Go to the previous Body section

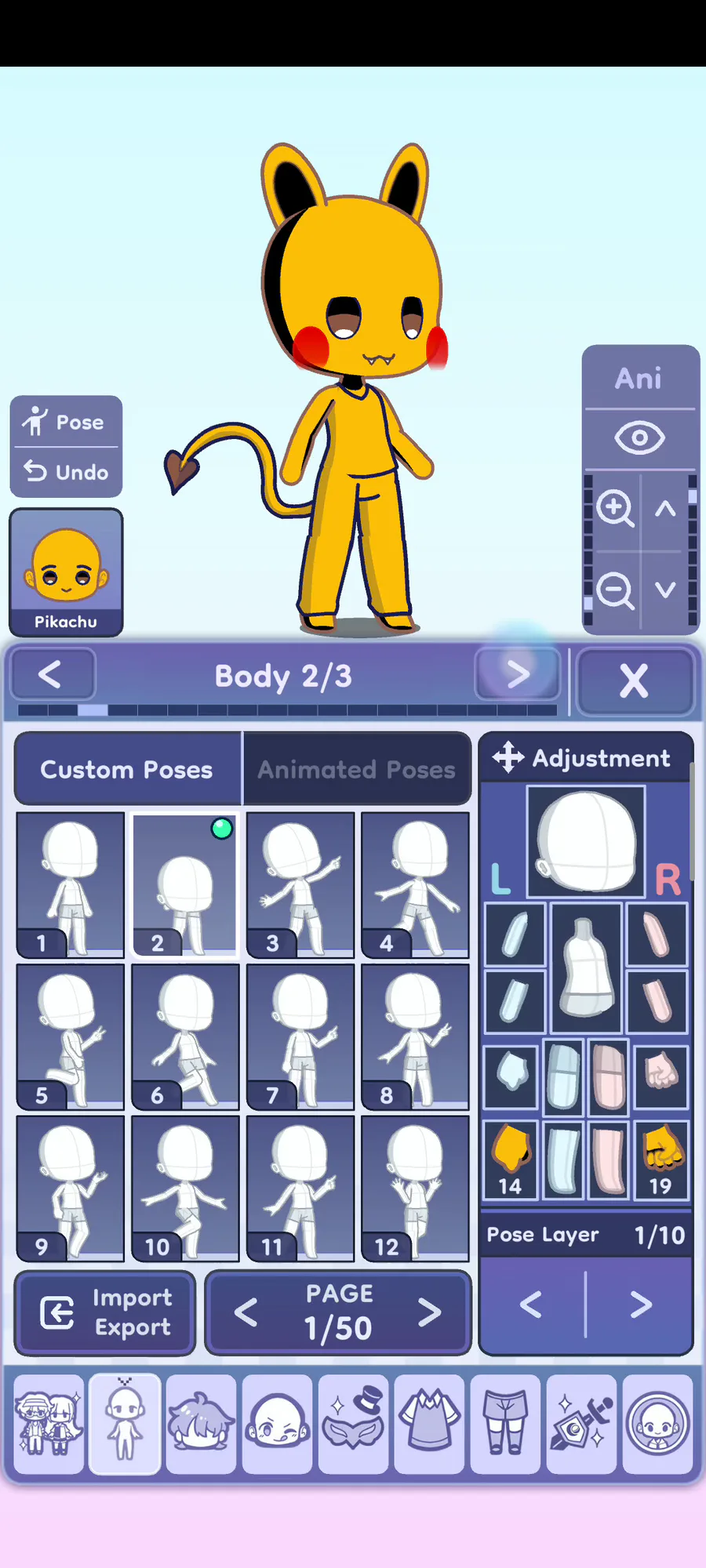point(52,673)
